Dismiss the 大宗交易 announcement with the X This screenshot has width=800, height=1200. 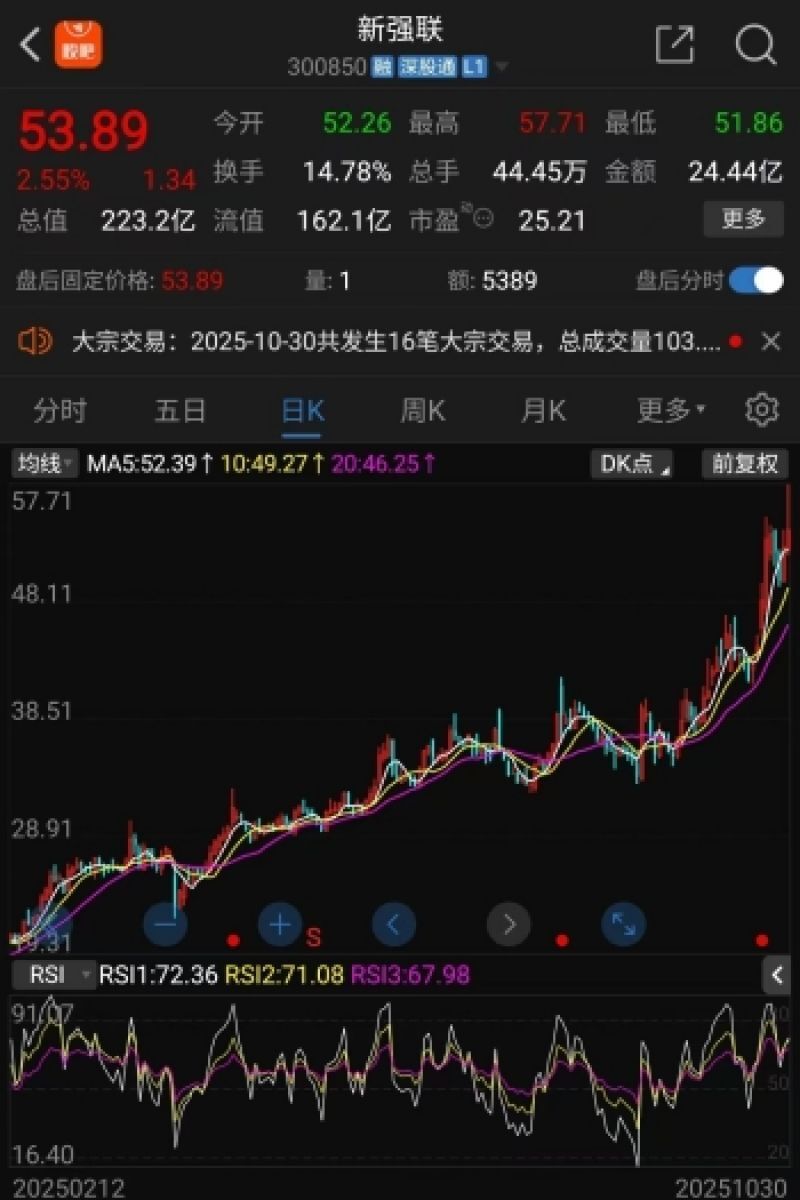(x=772, y=341)
